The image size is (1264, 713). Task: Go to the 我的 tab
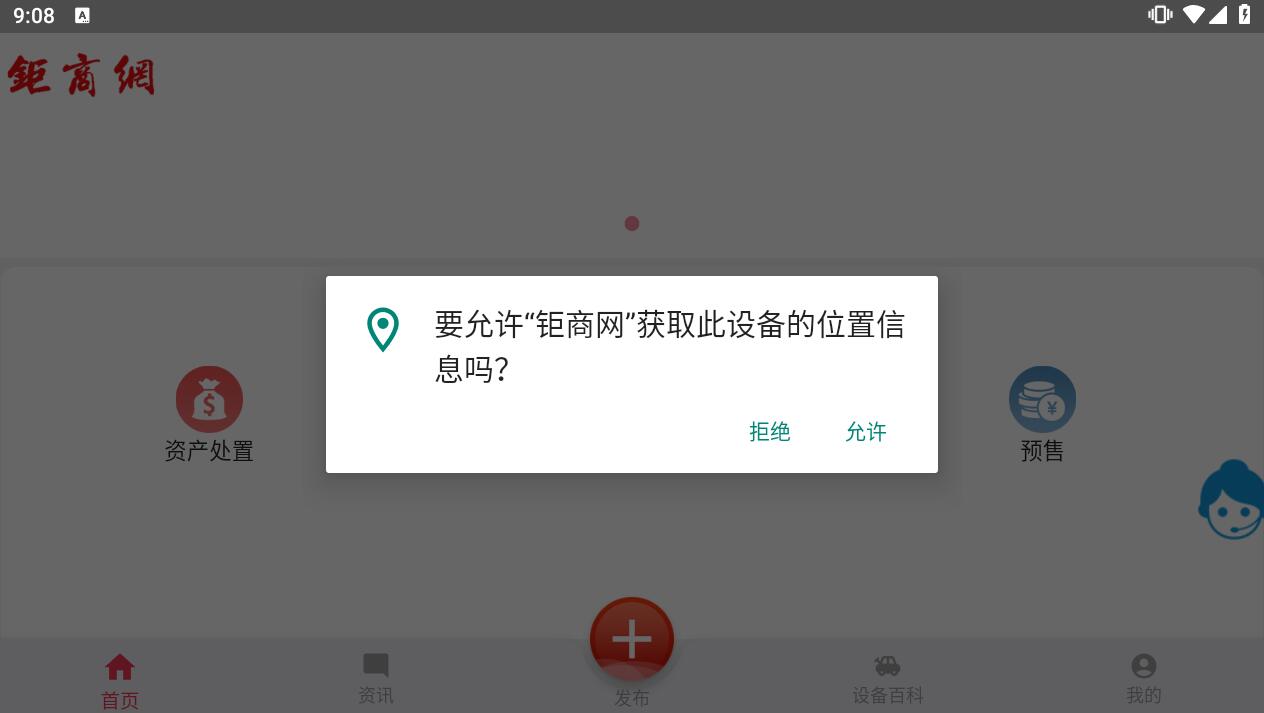click(1144, 678)
